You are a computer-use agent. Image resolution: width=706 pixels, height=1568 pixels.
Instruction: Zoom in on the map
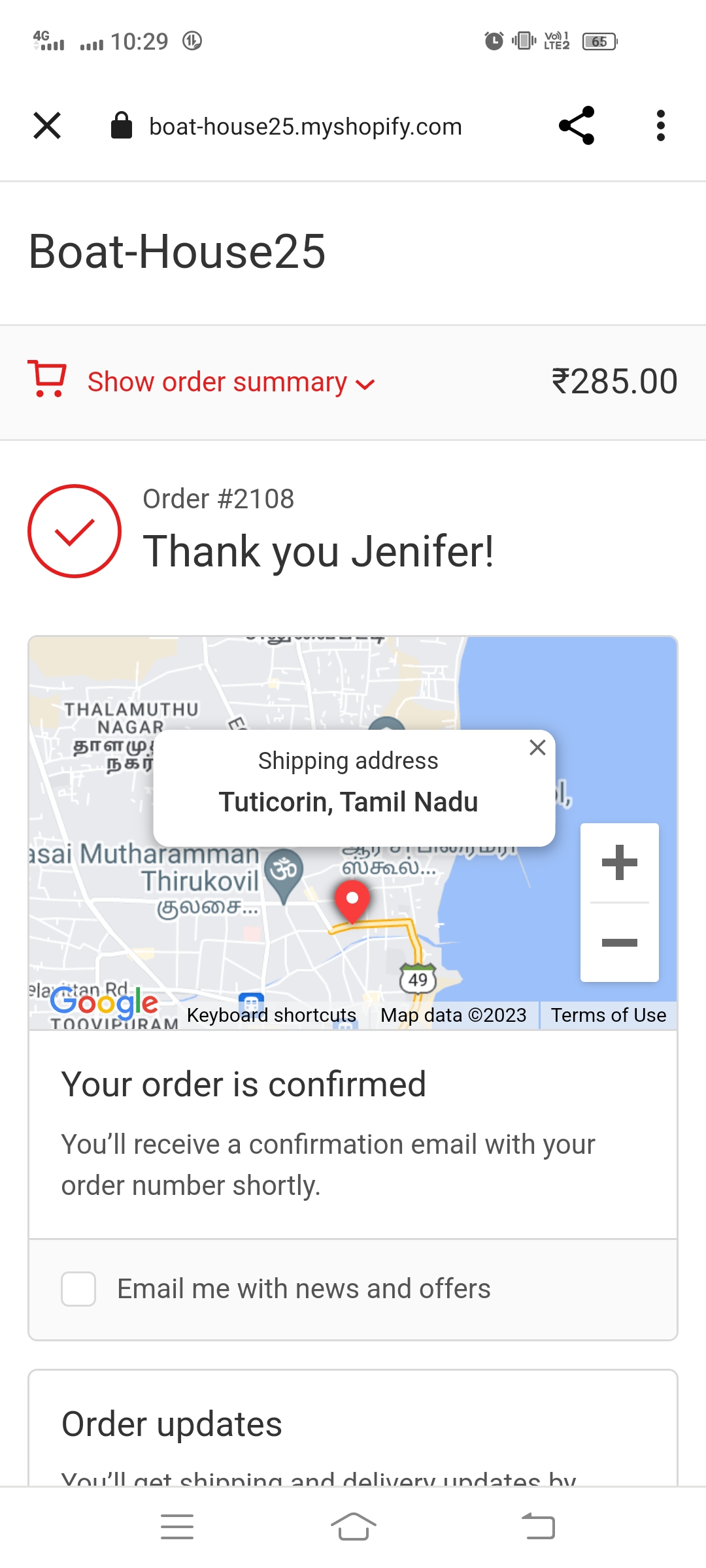click(619, 863)
